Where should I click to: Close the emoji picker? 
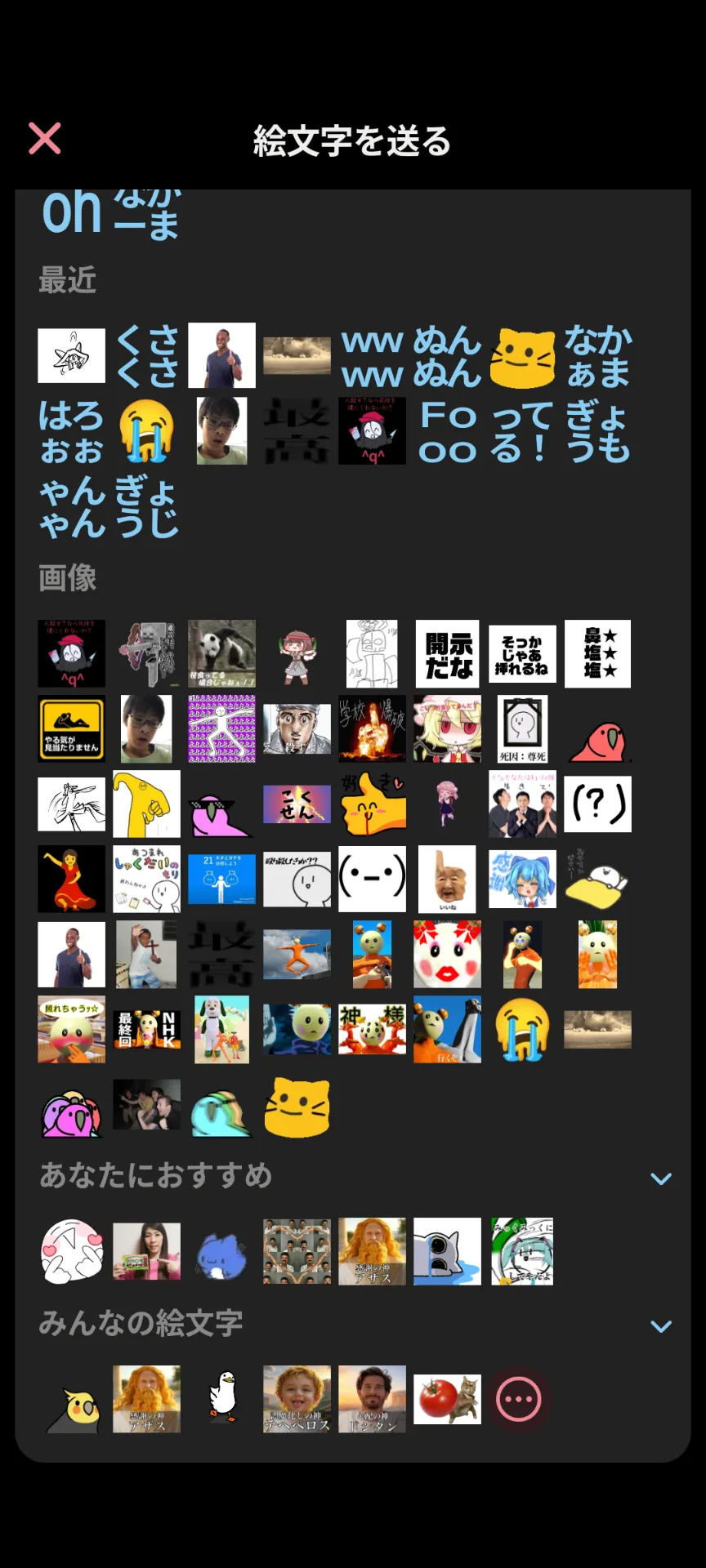(45, 139)
